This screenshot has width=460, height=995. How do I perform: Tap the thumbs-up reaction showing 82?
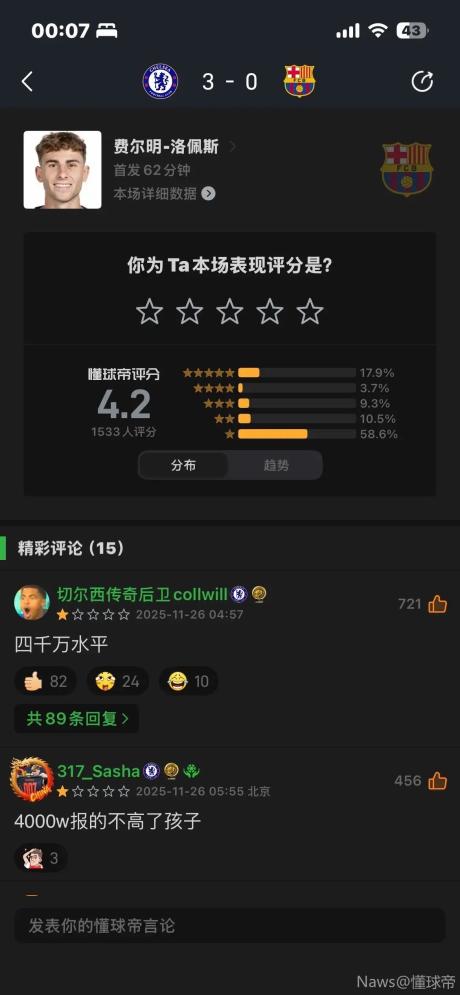45,682
